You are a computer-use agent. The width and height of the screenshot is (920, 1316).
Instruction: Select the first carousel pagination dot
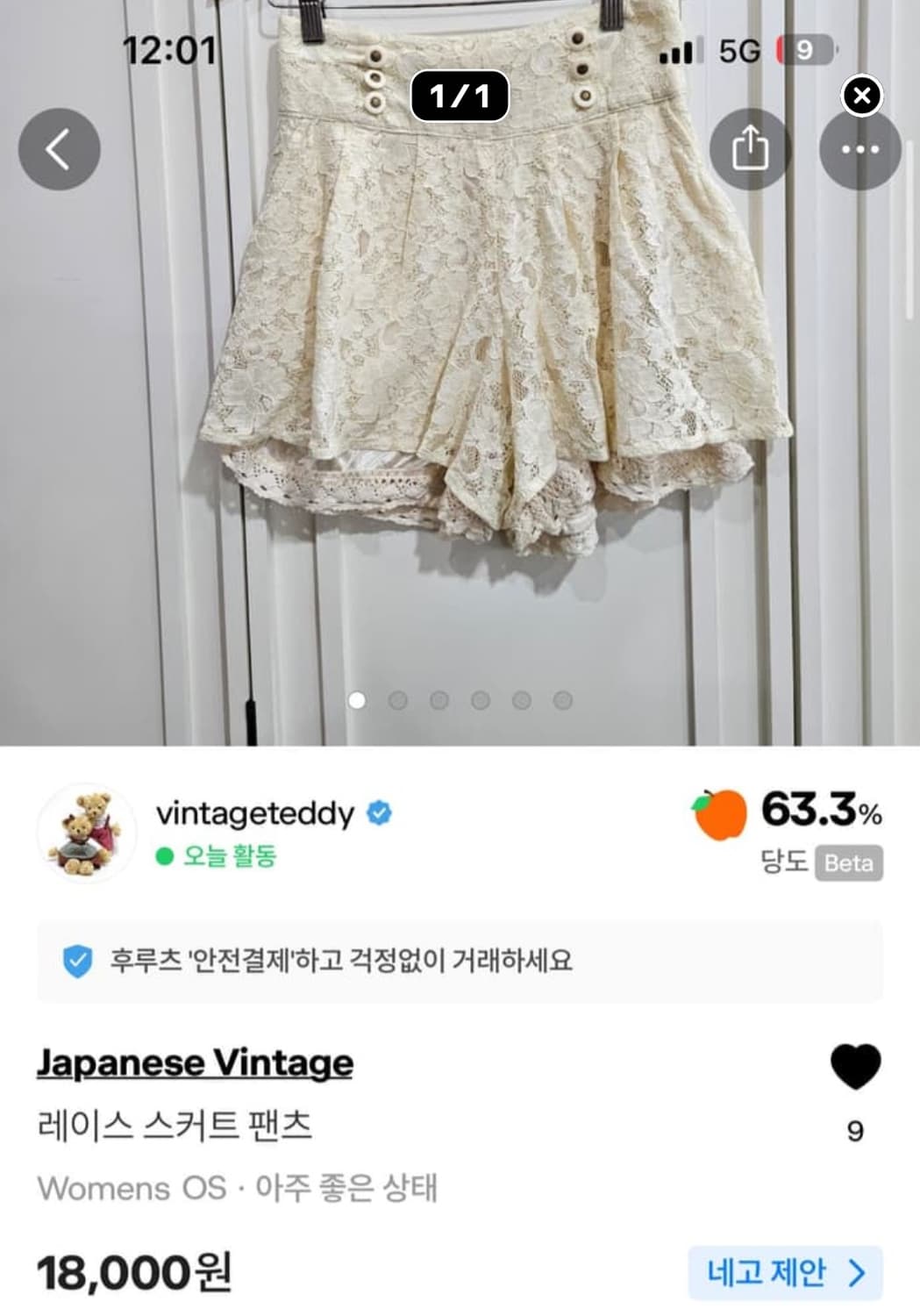(359, 702)
